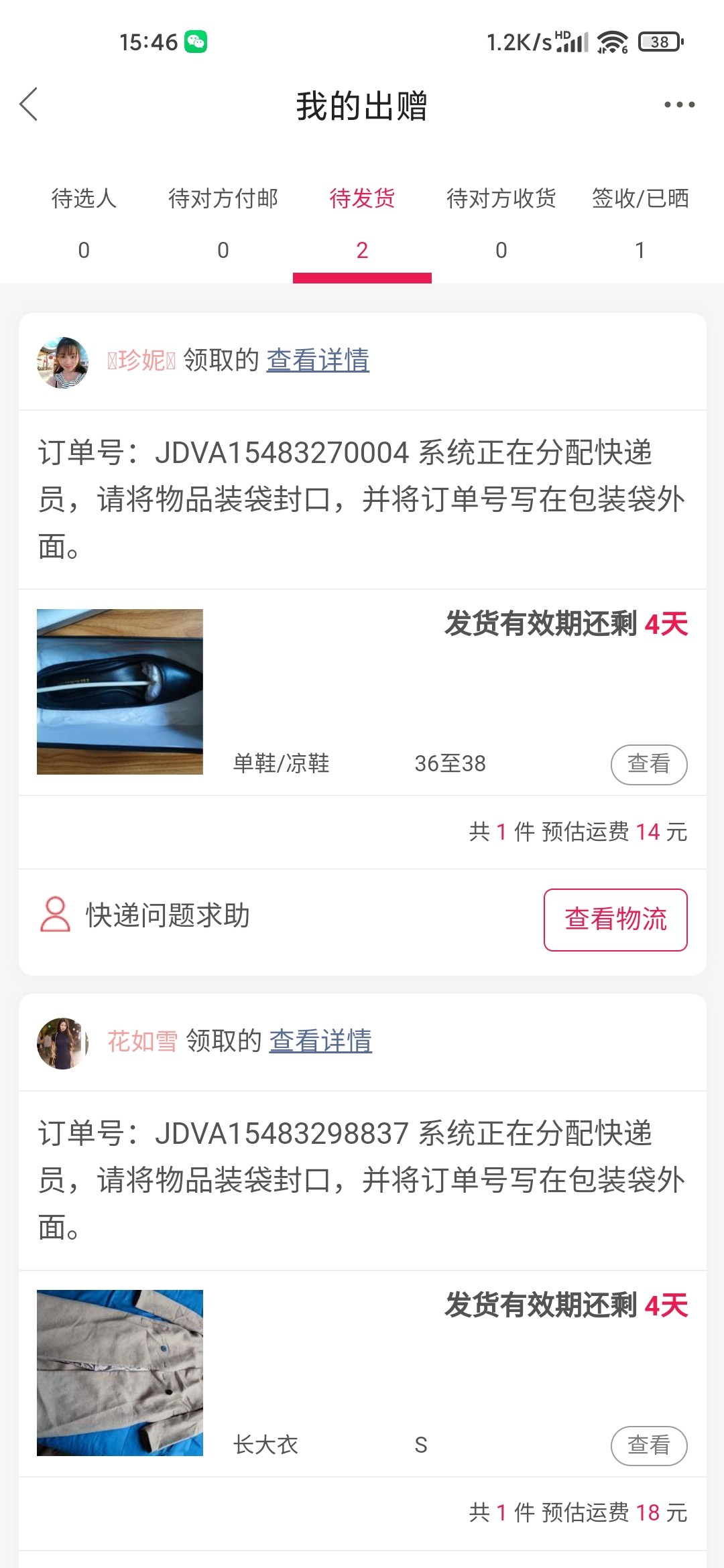Tap 查看 button for 单鞋/凉鞋 item
This screenshot has height=1568, width=724.
[648, 765]
